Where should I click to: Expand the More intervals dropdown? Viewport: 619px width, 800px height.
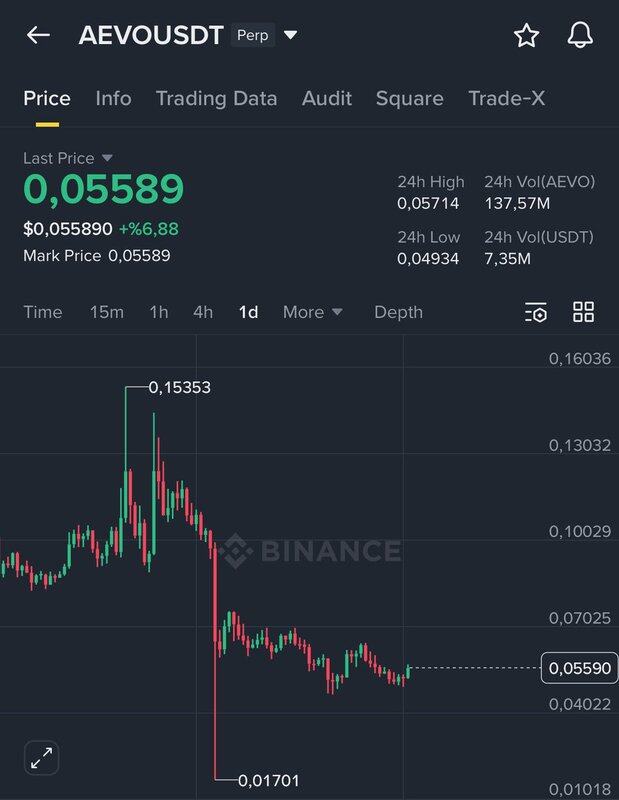pyautogui.click(x=312, y=312)
